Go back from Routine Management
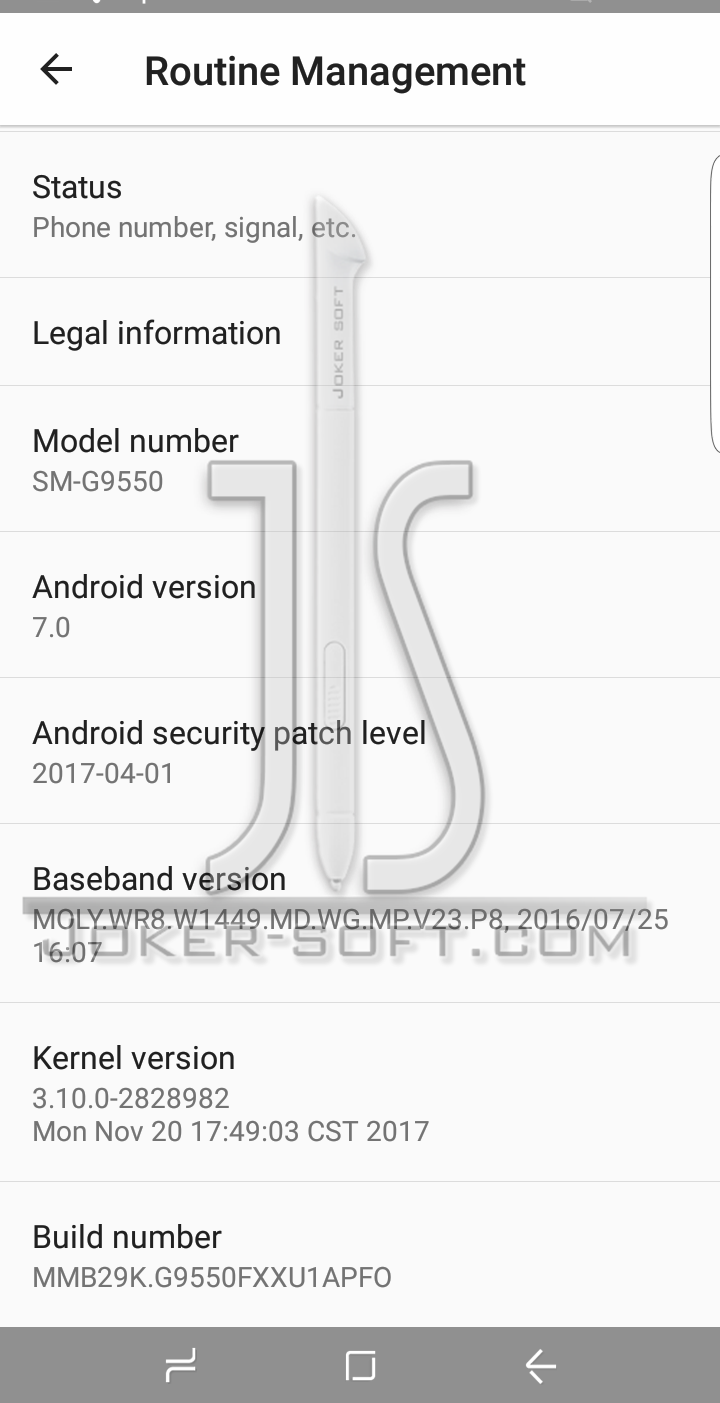This screenshot has height=1403, width=720. pos(56,70)
